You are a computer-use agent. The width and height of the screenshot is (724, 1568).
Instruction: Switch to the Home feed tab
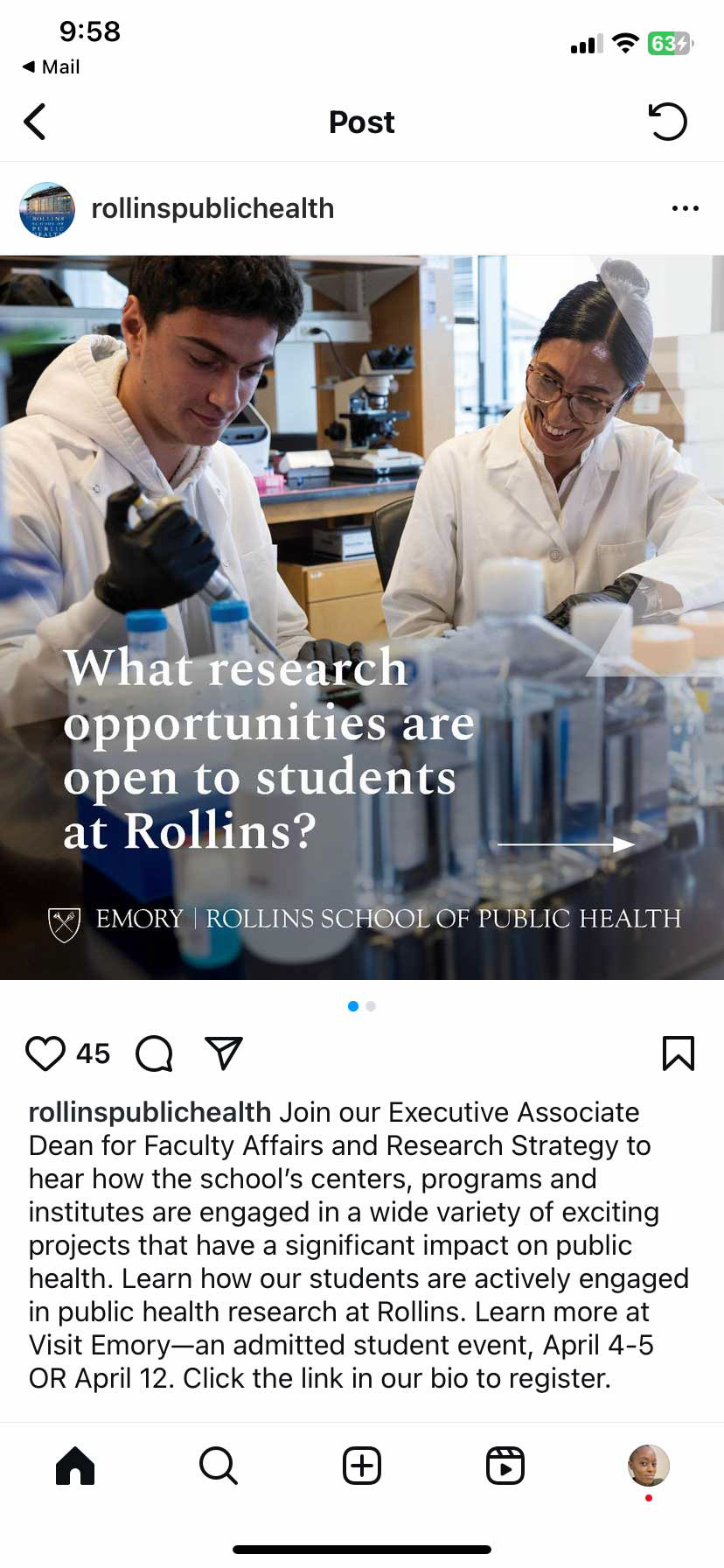[75, 1466]
